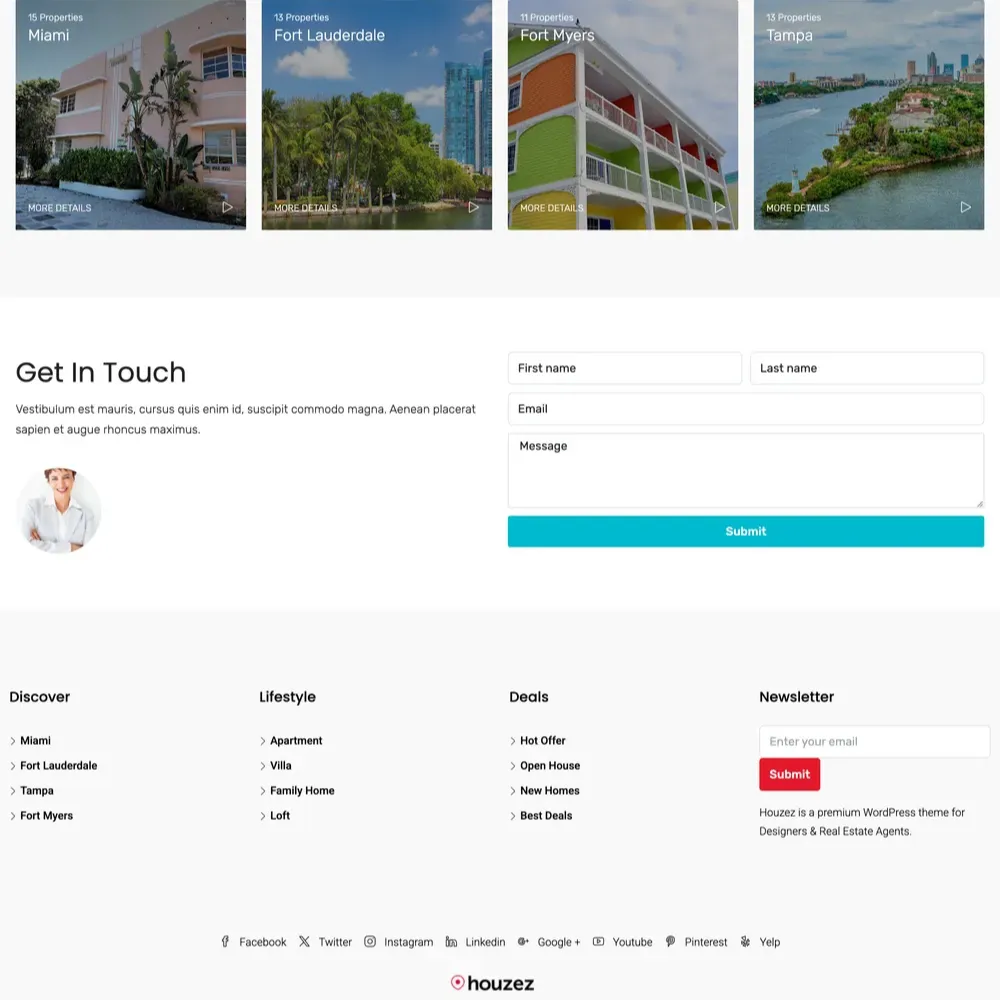Screen dimensions: 1000x1000
Task: Open the Miami link under Discover
Action: [35, 741]
